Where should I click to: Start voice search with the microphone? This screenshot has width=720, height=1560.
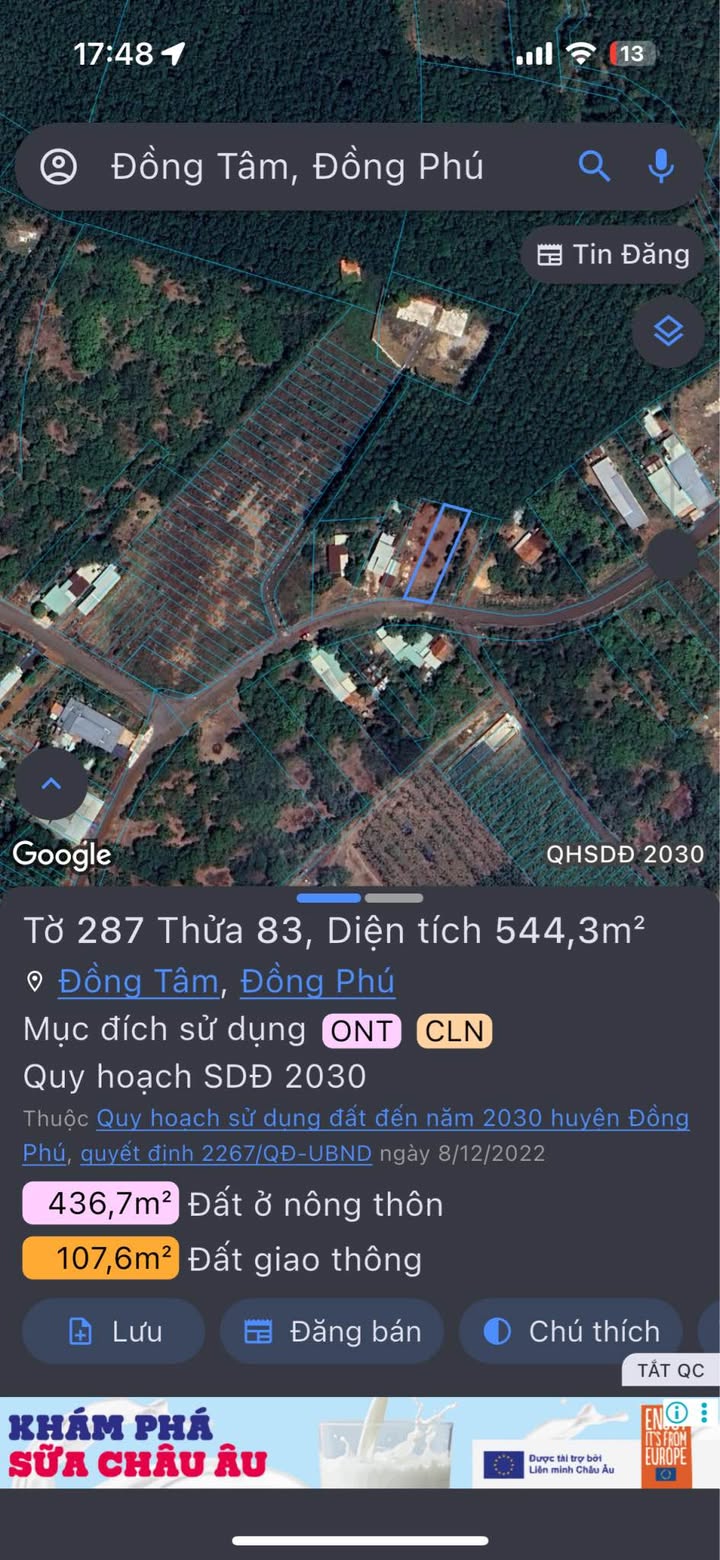click(660, 167)
